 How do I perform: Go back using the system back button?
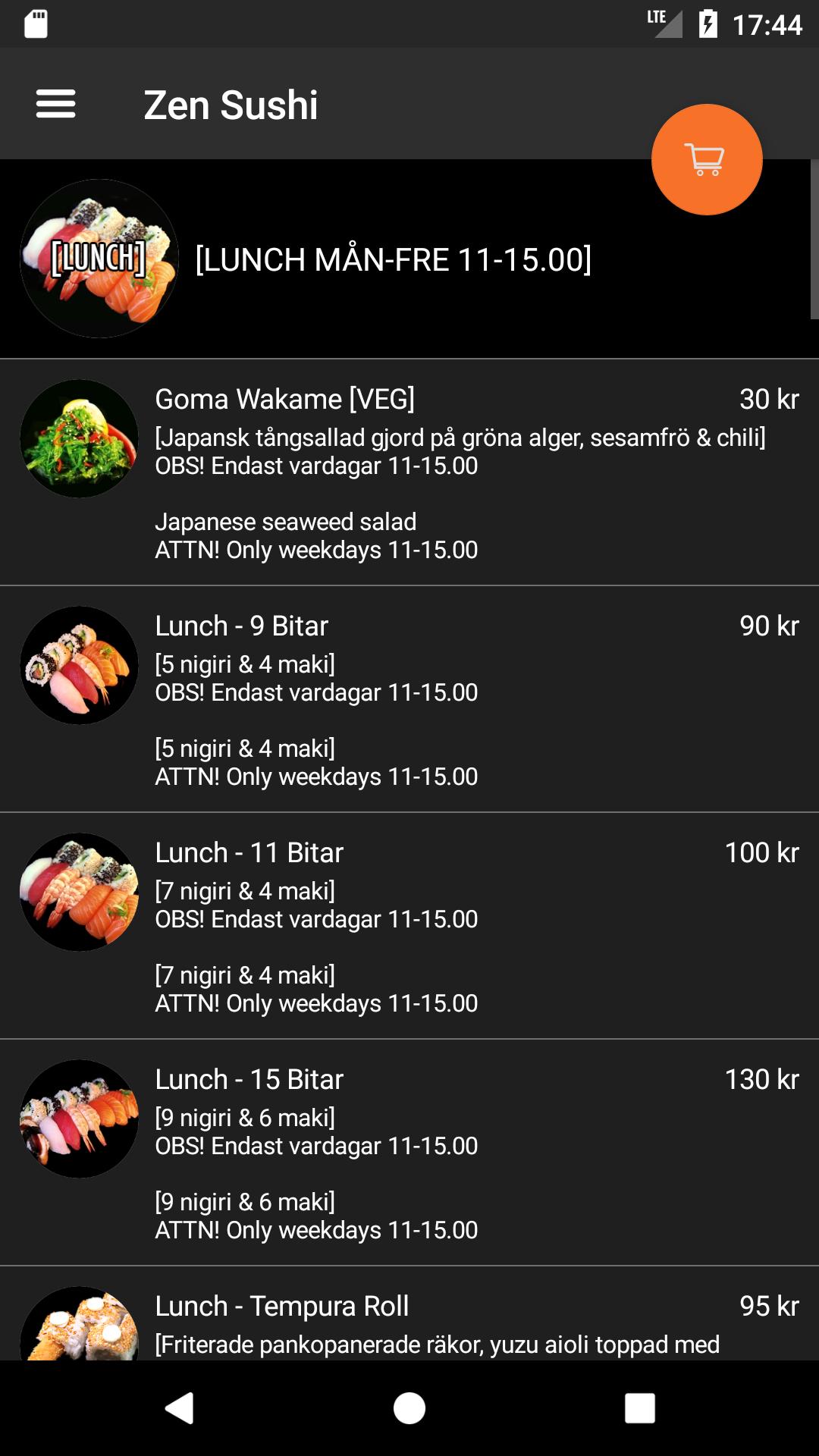click(180, 1408)
